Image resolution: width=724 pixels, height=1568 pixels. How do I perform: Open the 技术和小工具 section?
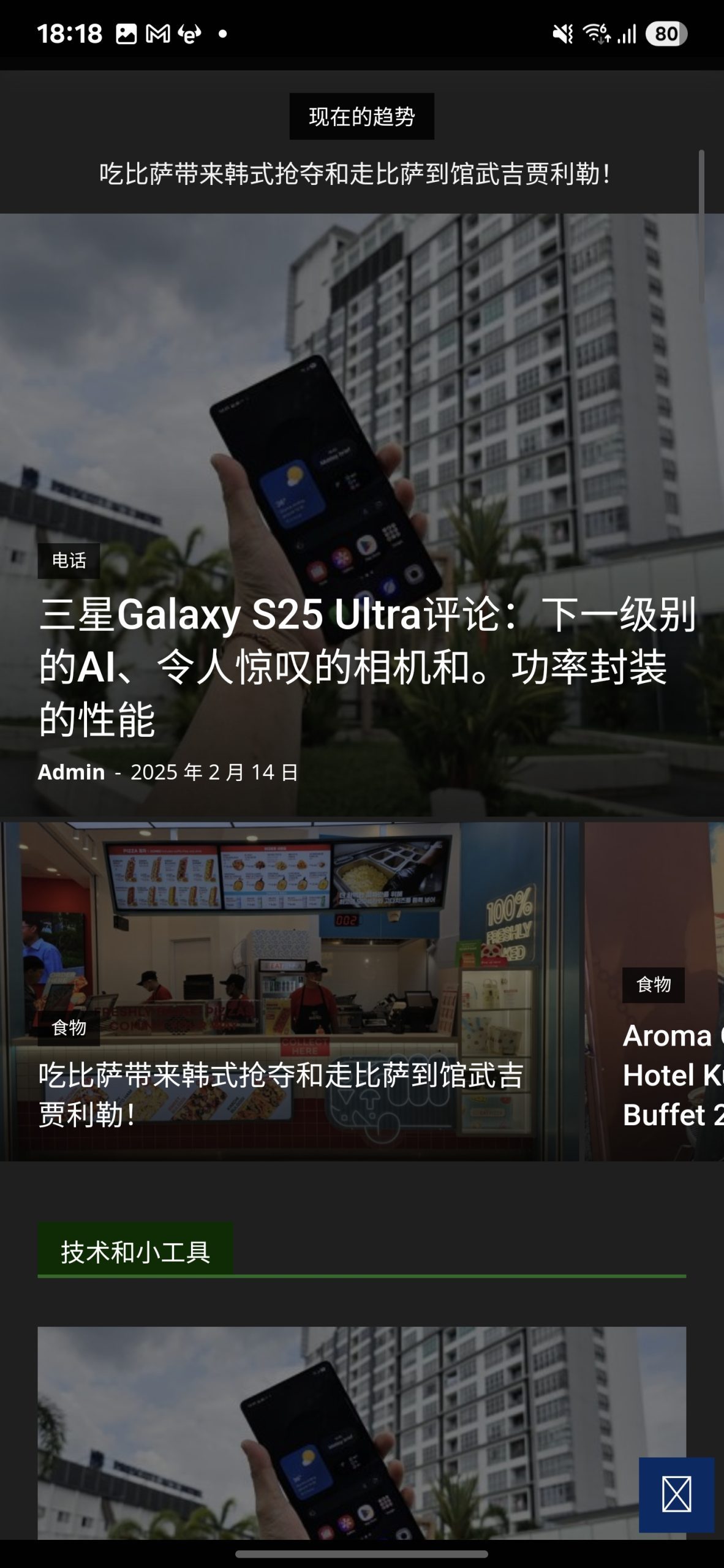click(x=135, y=1251)
